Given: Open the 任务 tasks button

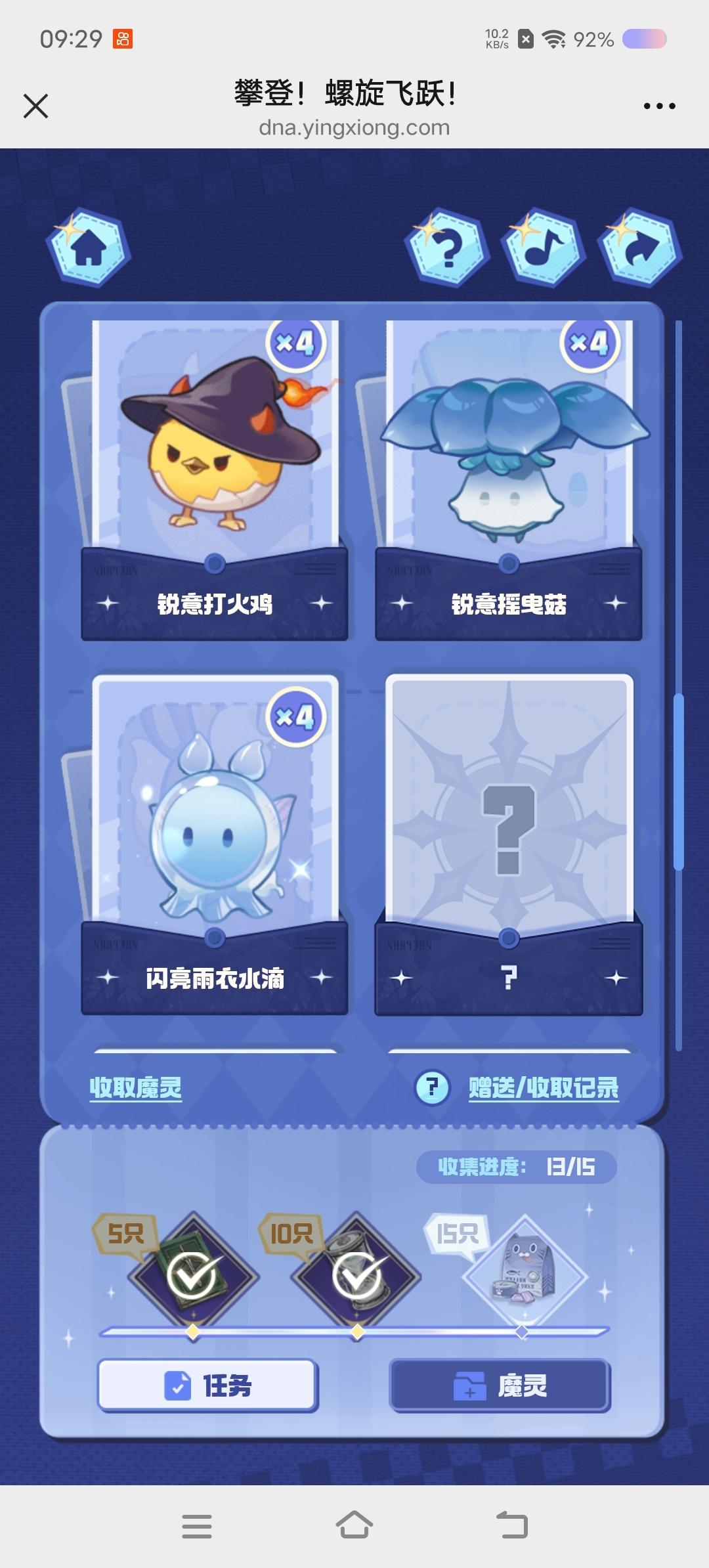Looking at the screenshot, I should 208,1385.
